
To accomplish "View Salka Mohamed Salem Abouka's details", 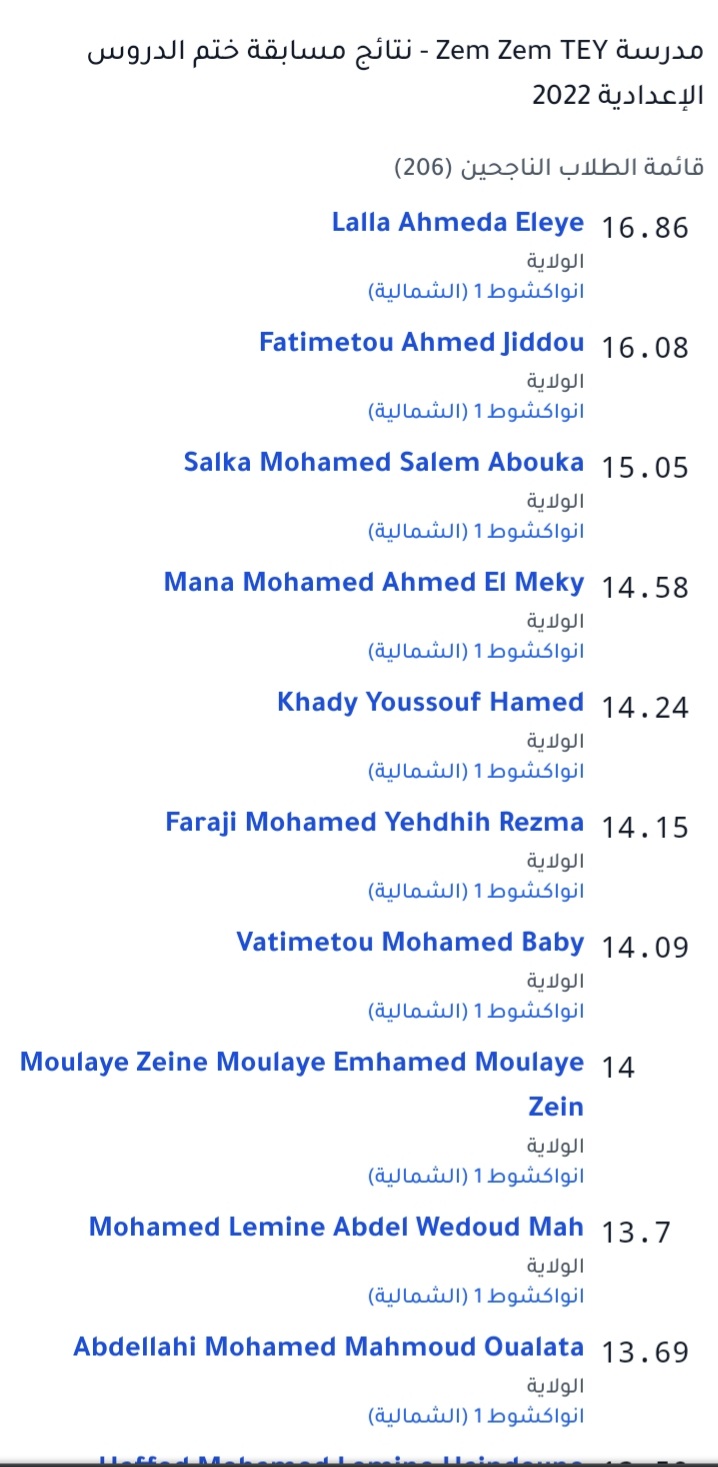I will click(384, 462).
